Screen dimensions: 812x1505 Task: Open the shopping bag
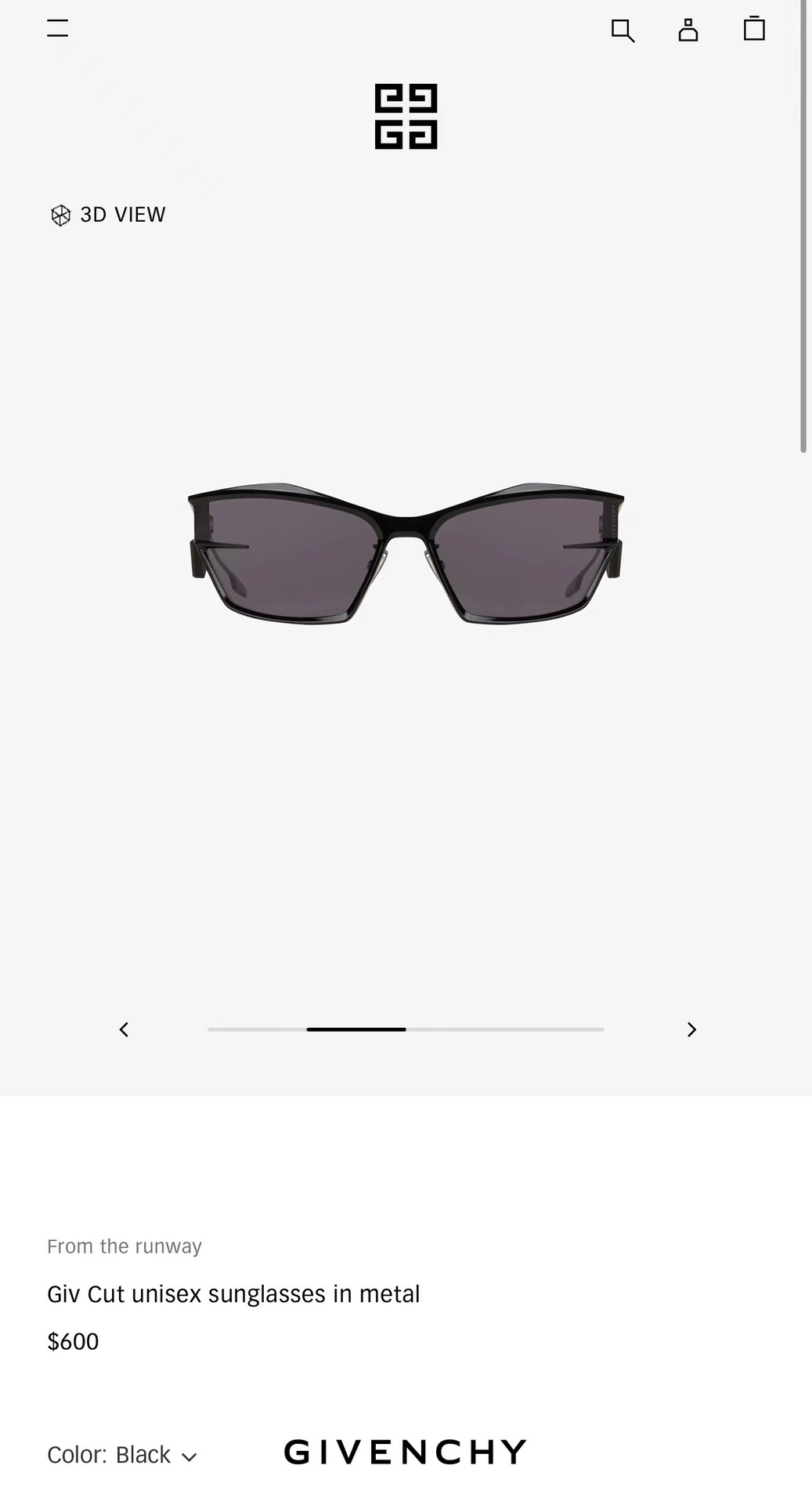[754, 28]
